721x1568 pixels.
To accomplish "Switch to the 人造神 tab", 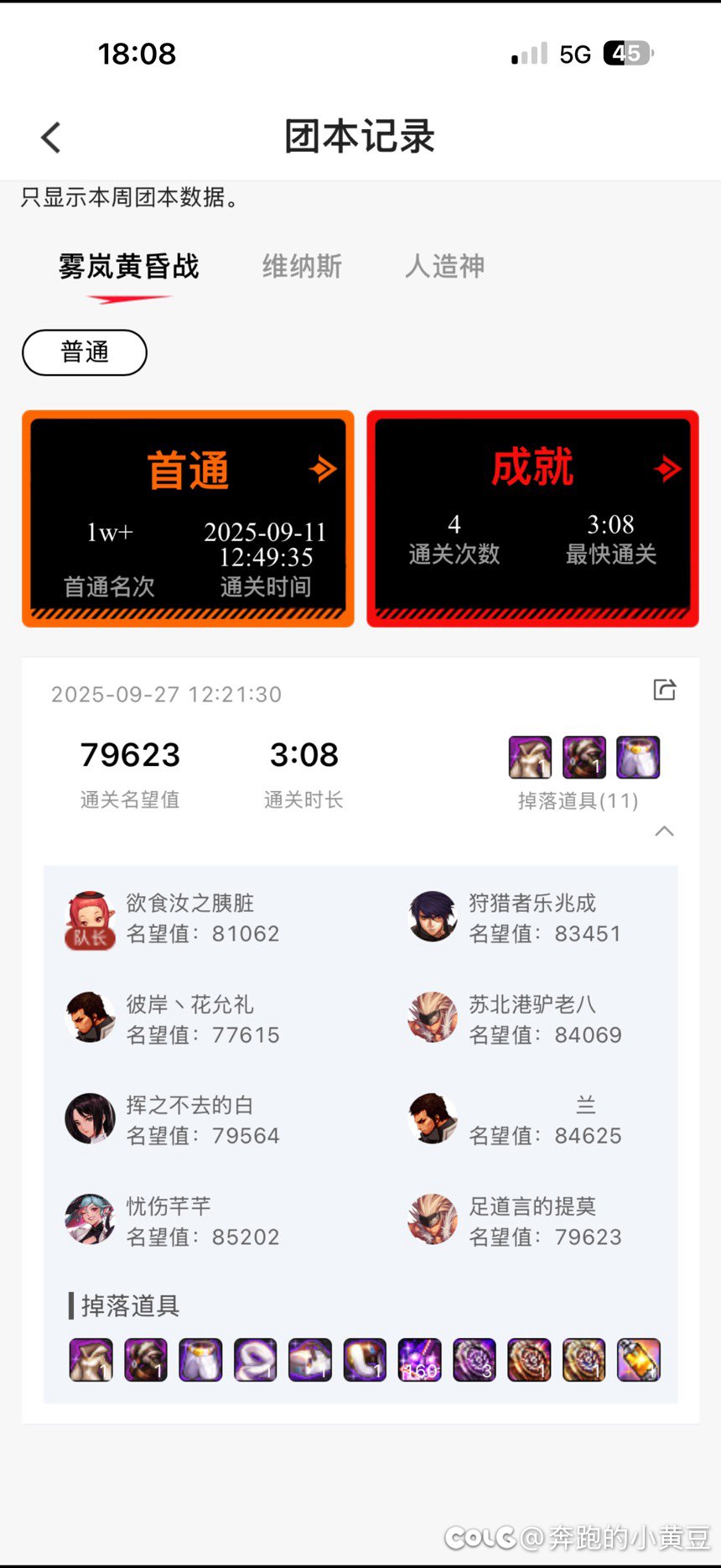I will 444,267.
